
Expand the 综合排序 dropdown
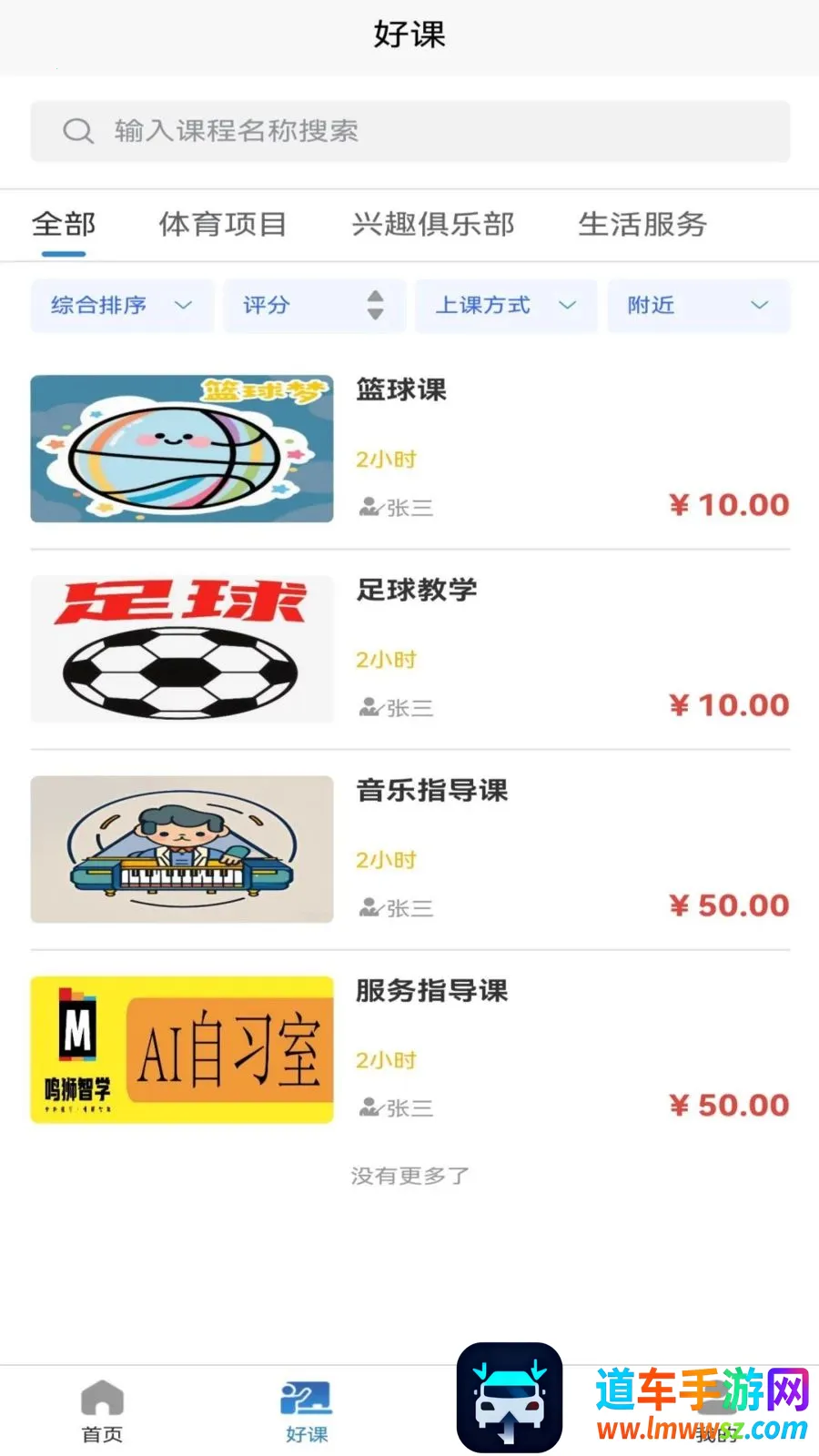point(122,306)
